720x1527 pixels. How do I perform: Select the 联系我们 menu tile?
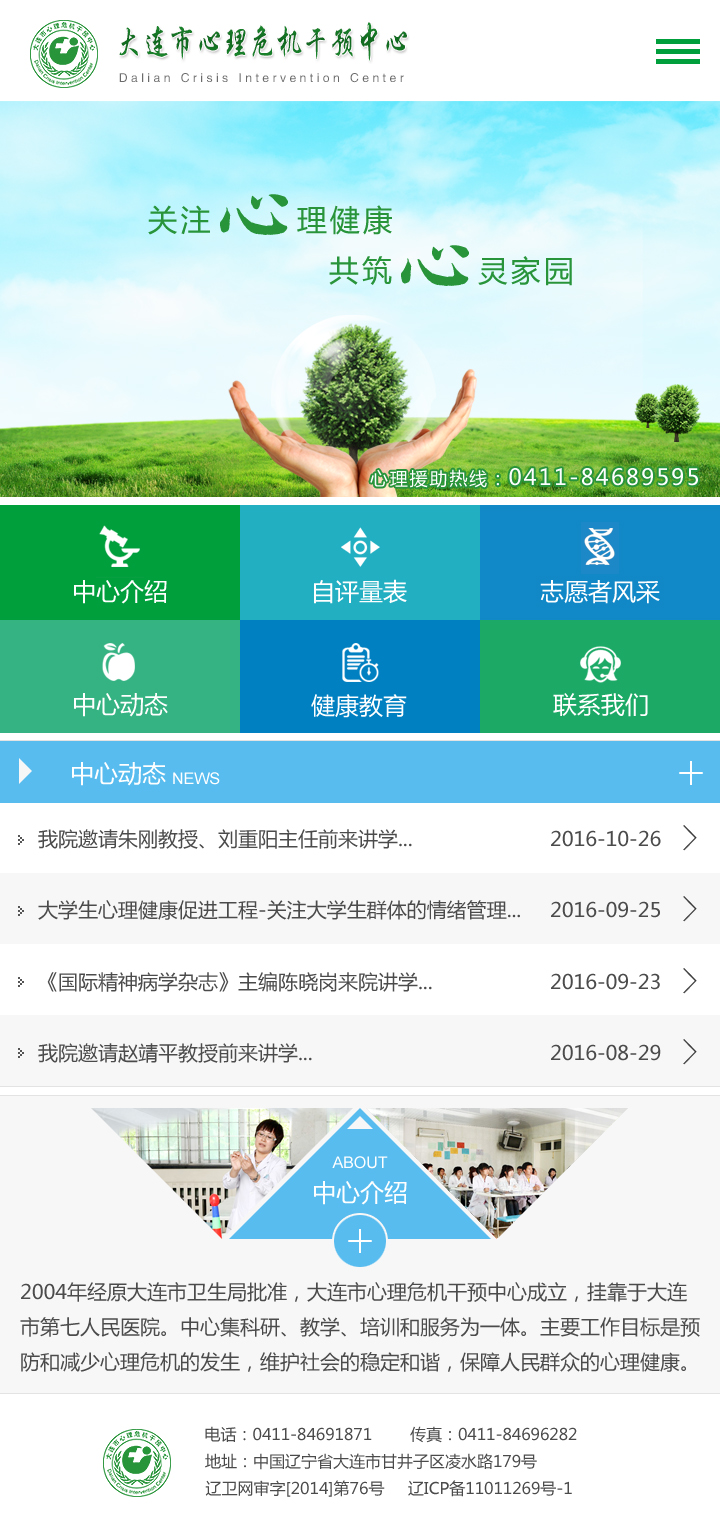pyautogui.click(x=600, y=676)
